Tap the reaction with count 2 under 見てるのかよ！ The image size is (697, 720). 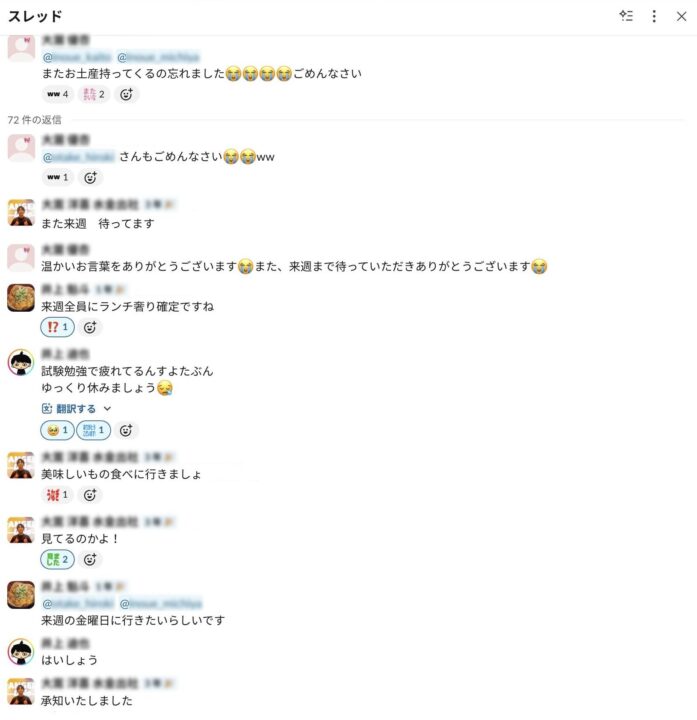(x=57, y=559)
